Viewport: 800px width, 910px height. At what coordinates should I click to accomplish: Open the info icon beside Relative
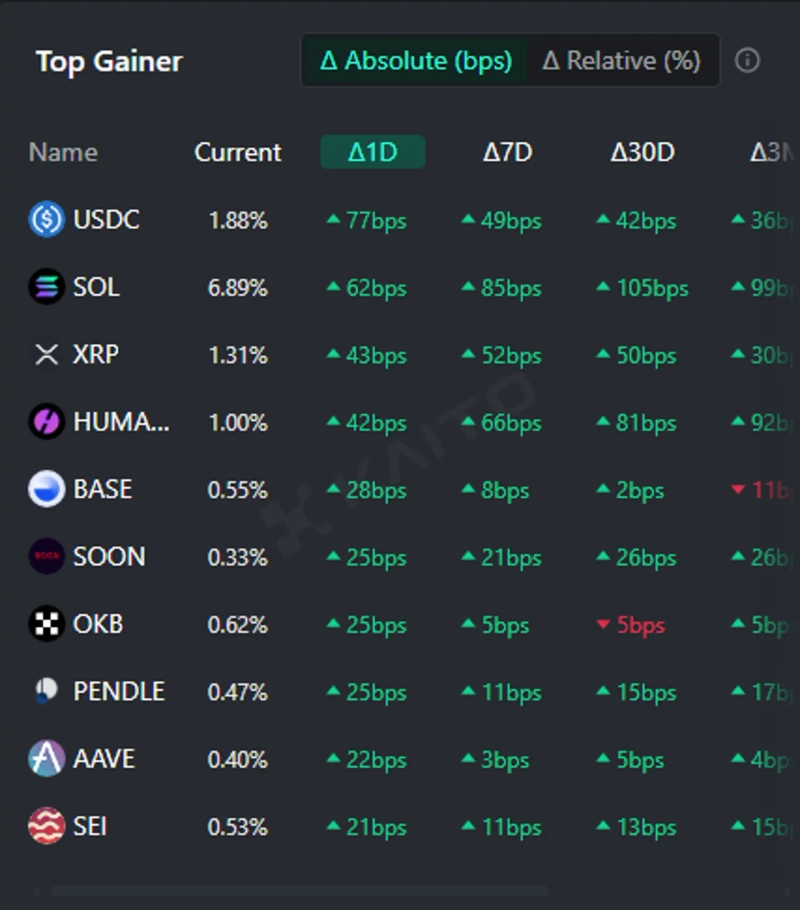click(x=747, y=61)
